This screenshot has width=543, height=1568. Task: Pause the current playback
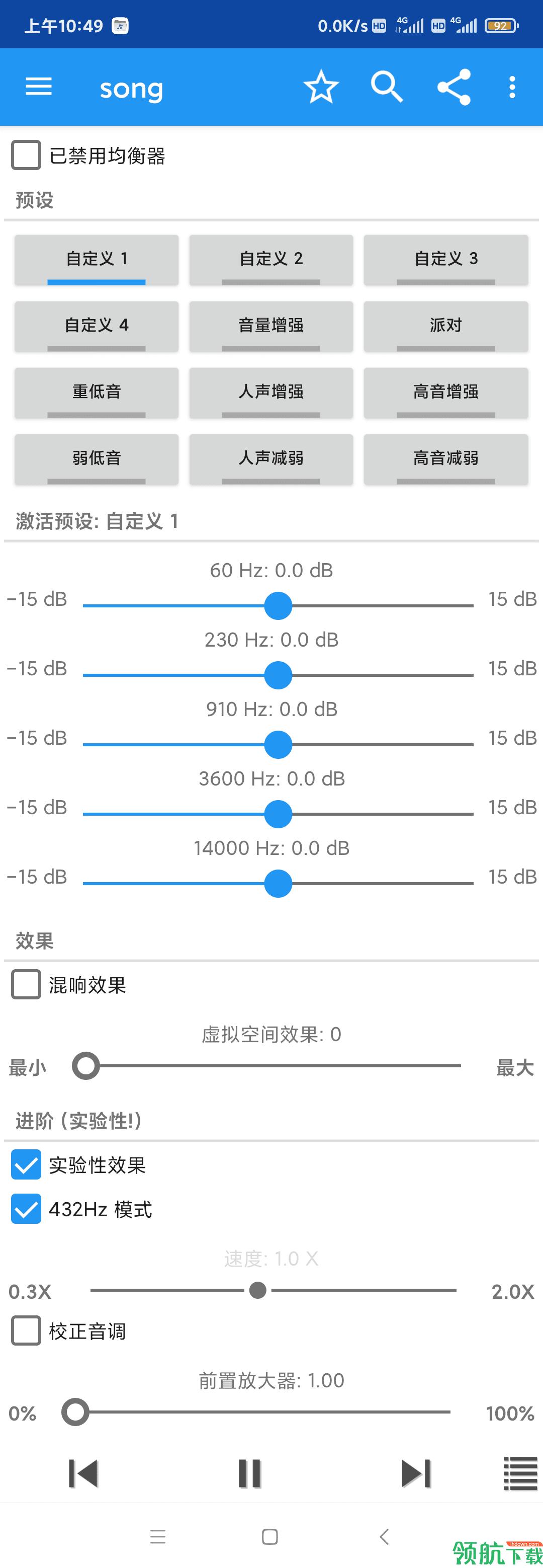(x=249, y=1473)
